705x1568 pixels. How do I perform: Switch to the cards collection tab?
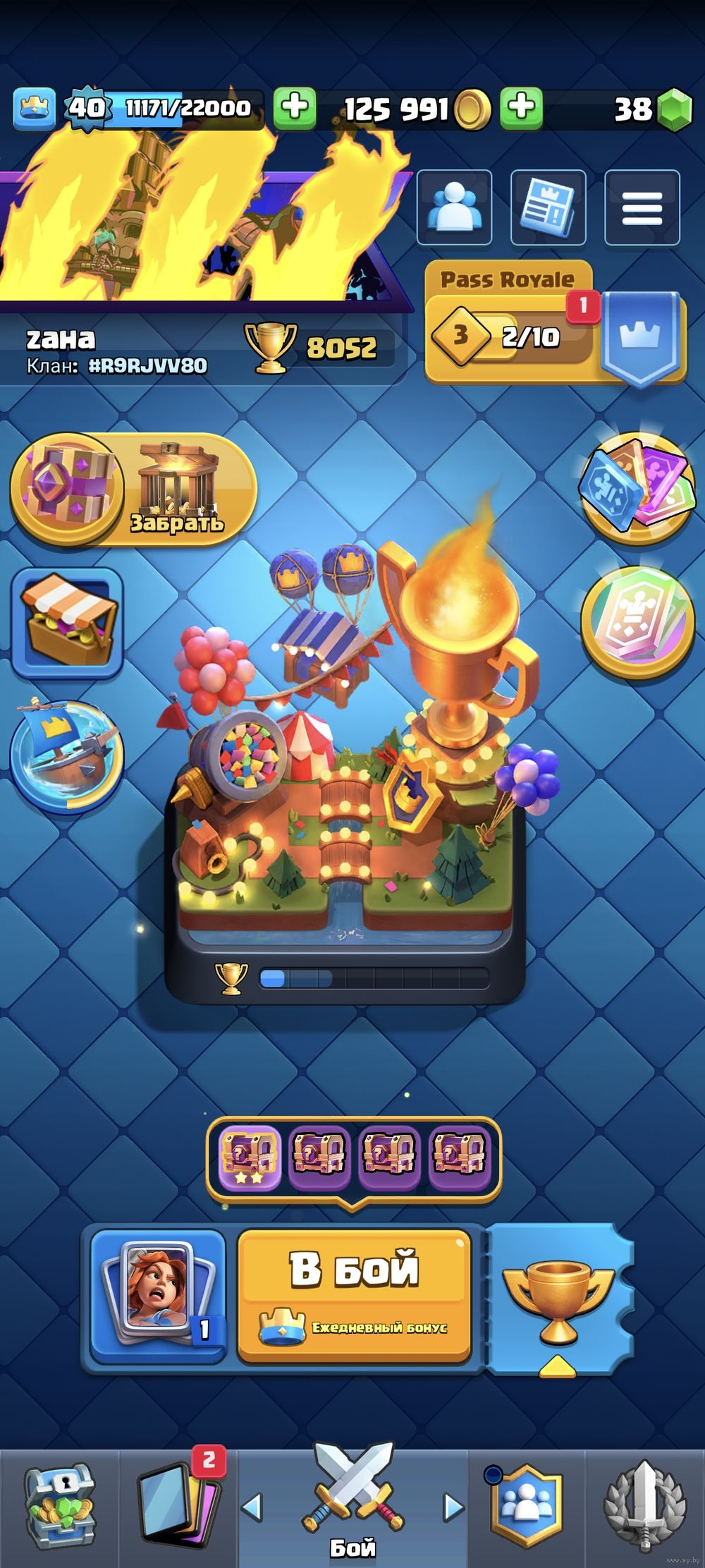click(180, 1508)
